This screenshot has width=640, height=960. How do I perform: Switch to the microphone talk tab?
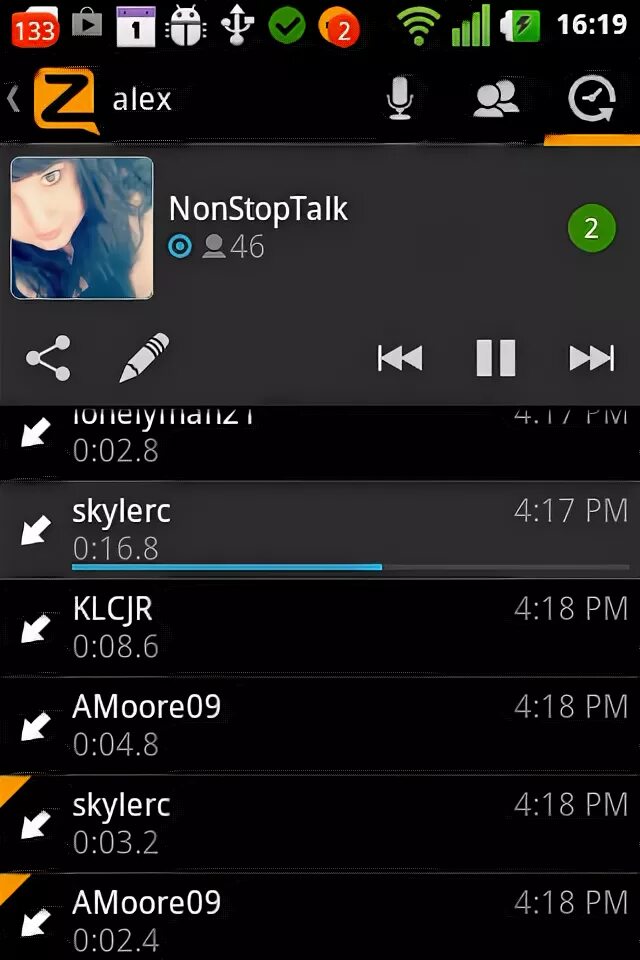[x=400, y=99]
